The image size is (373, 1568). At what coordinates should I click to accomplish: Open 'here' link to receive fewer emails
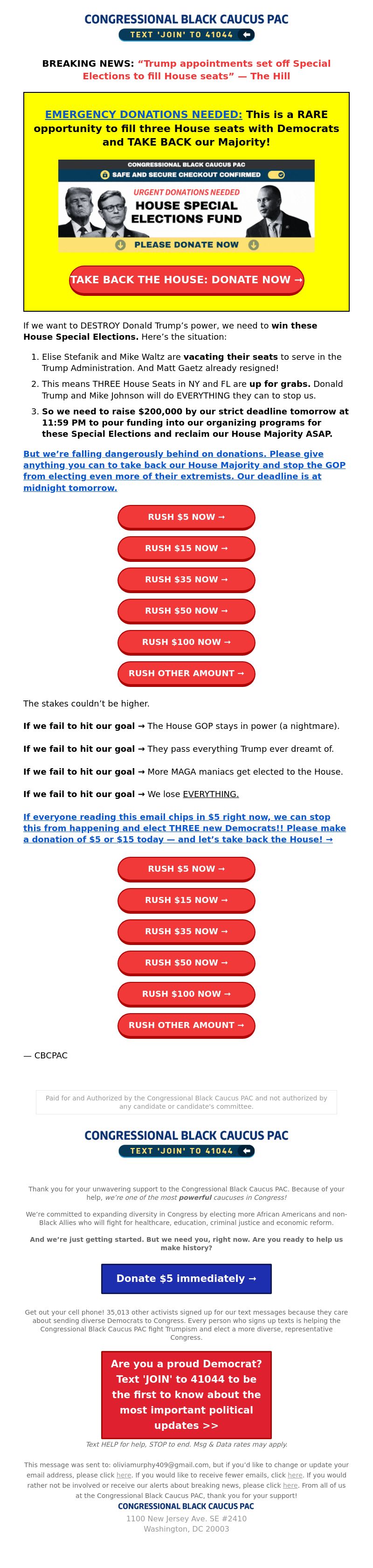(295, 1475)
